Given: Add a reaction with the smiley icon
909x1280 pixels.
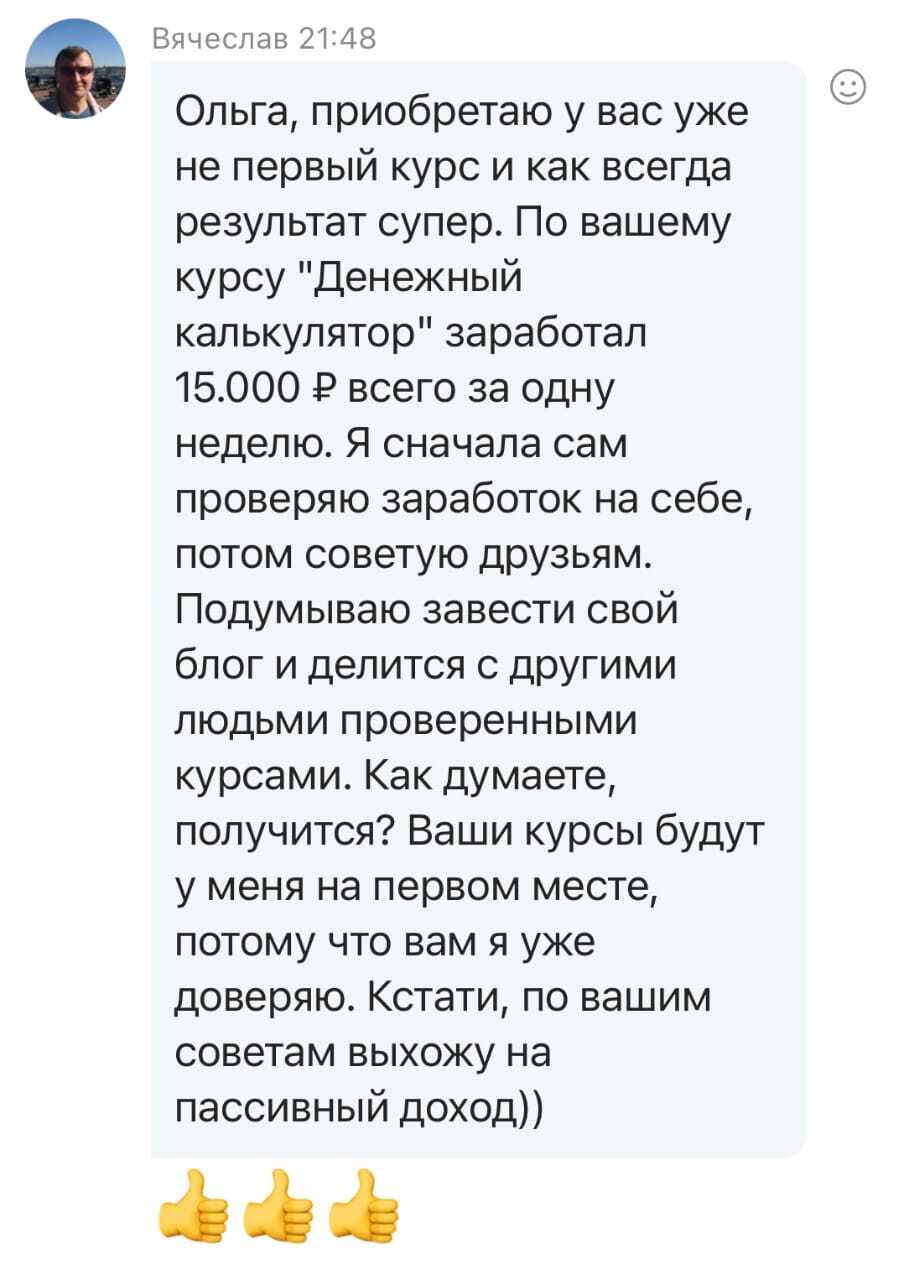Looking at the screenshot, I should (x=849, y=89).
